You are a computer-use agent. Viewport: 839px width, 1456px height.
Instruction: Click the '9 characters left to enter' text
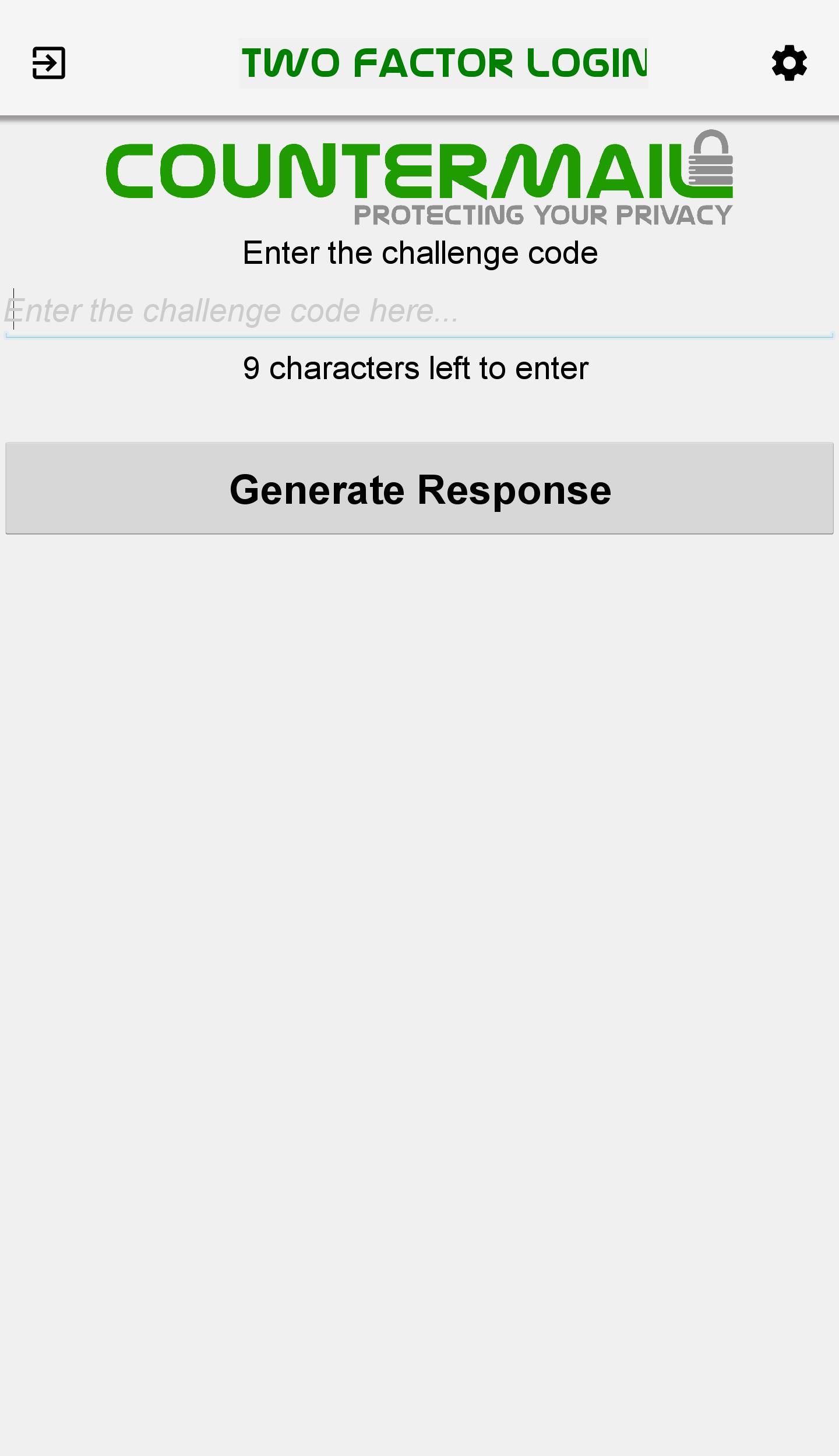click(x=415, y=367)
